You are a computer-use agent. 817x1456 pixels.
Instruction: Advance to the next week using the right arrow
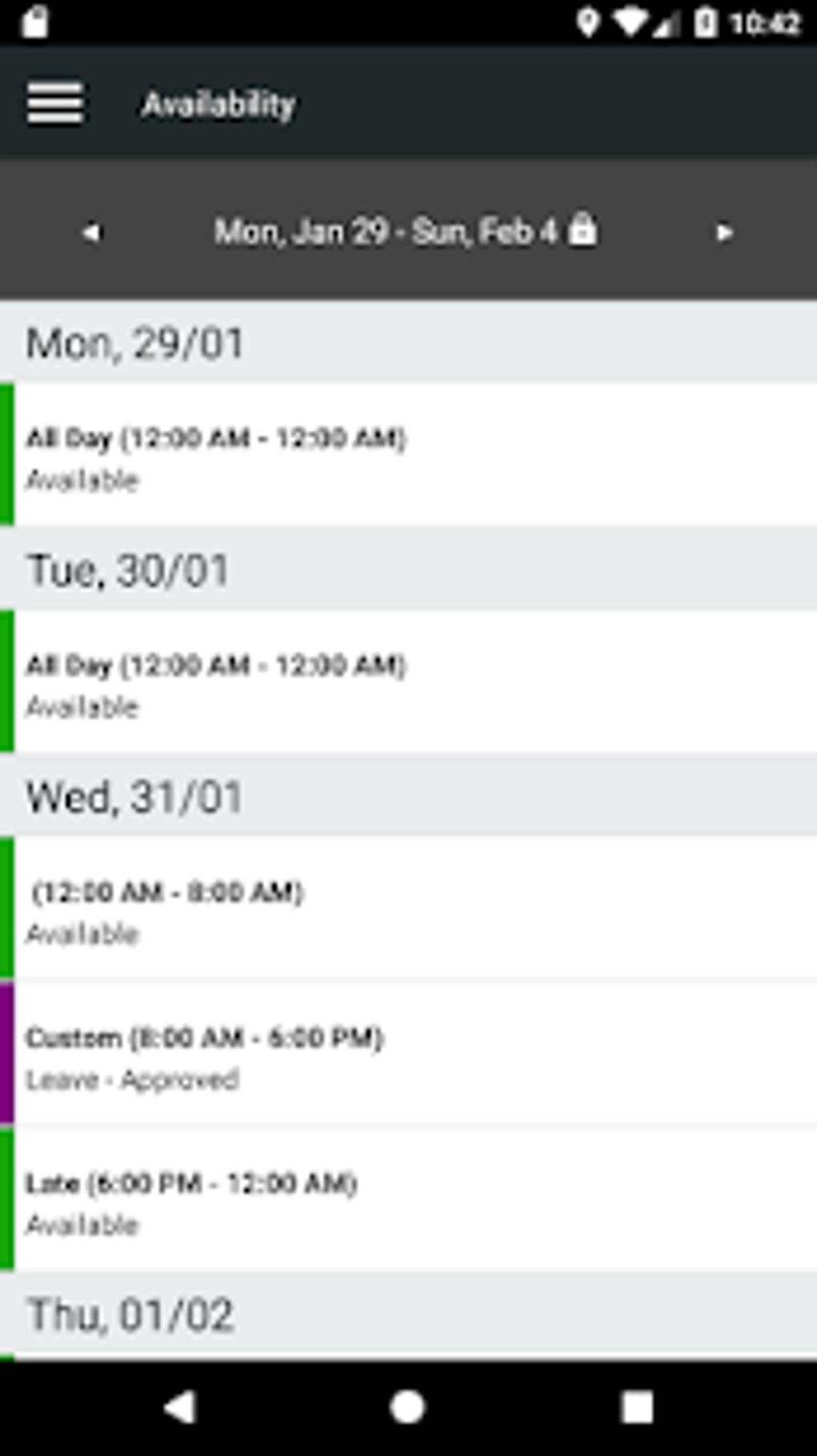[x=724, y=232]
